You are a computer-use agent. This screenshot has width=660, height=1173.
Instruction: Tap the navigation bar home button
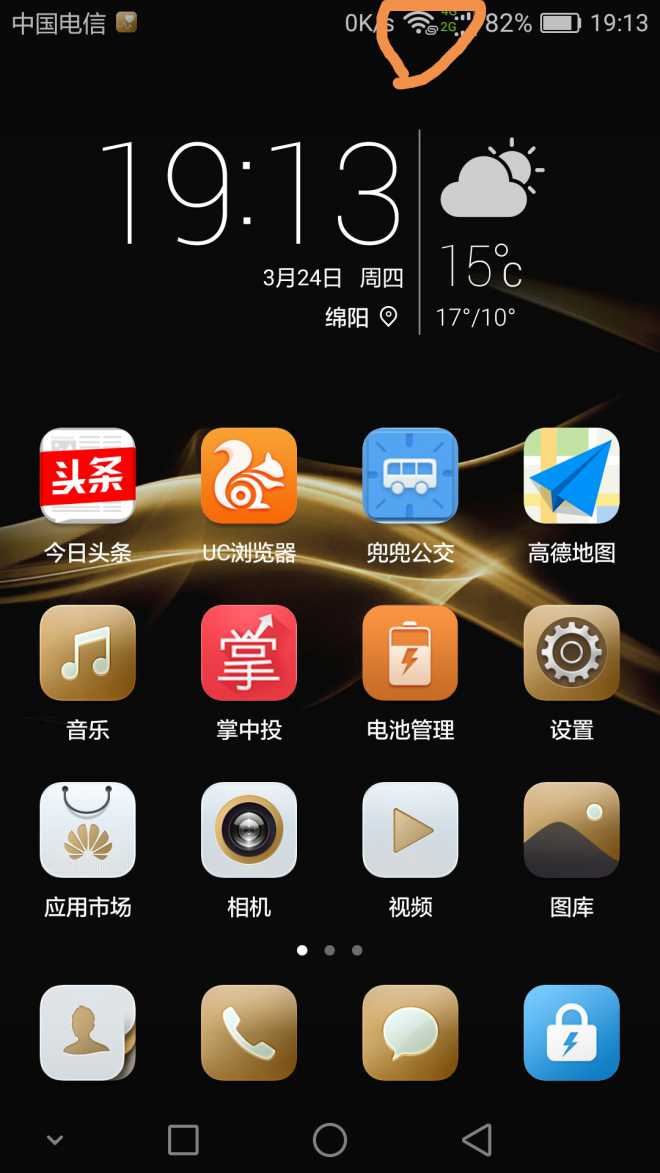click(330, 1139)
